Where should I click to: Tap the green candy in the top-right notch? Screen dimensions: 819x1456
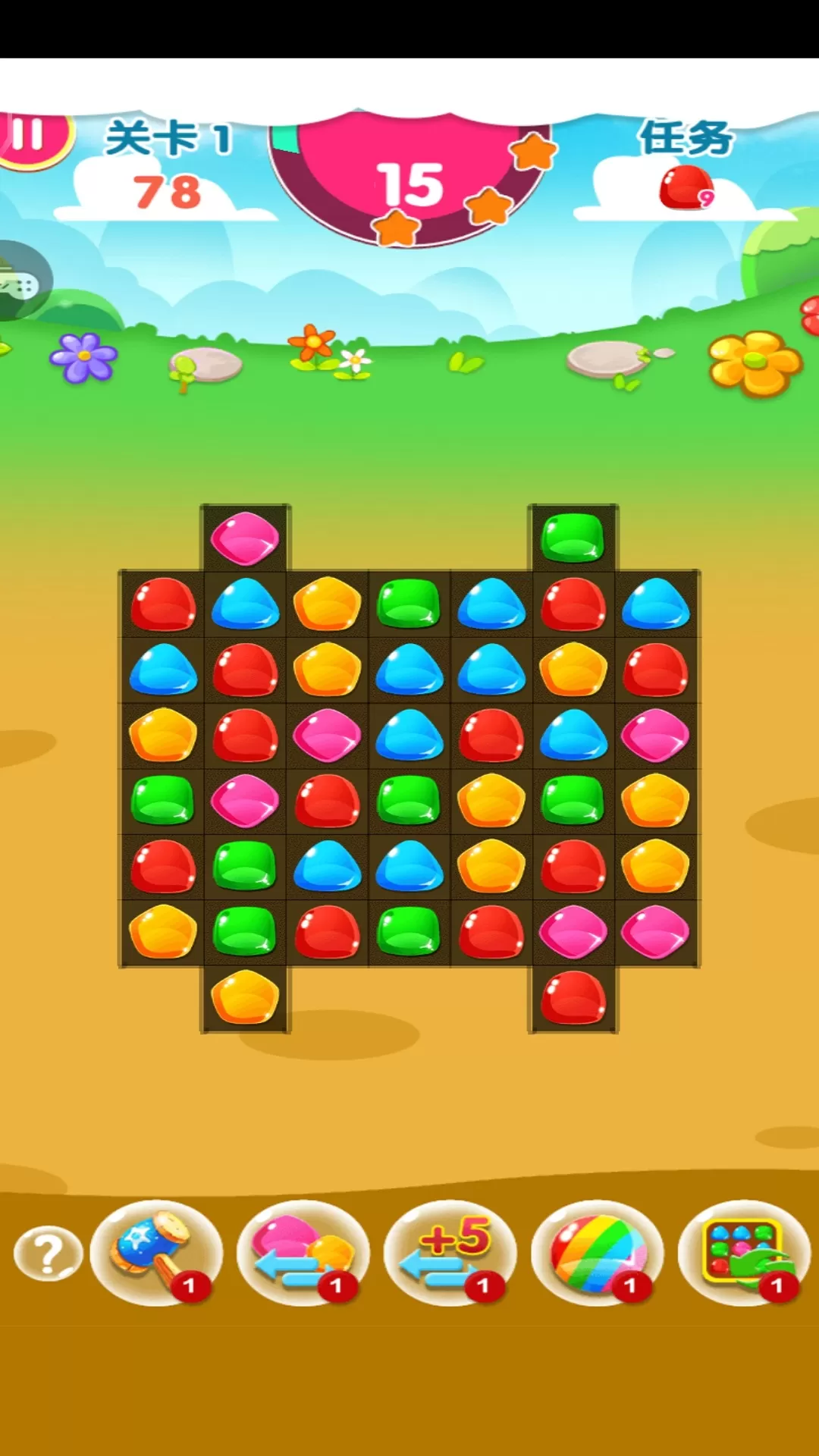(x=573, y=538)
